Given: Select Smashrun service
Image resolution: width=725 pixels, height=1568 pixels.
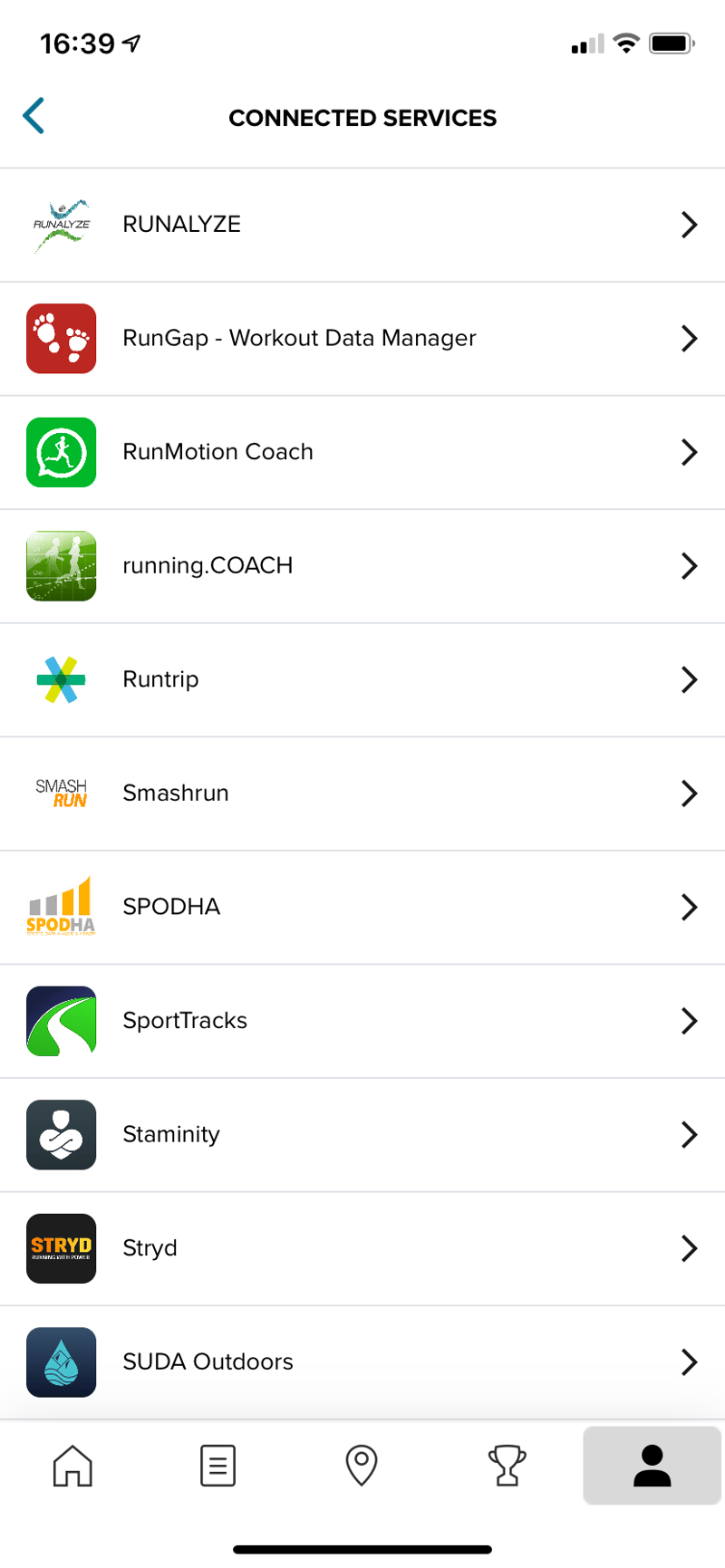Looking at the screenshot, I should pos(362,794).
